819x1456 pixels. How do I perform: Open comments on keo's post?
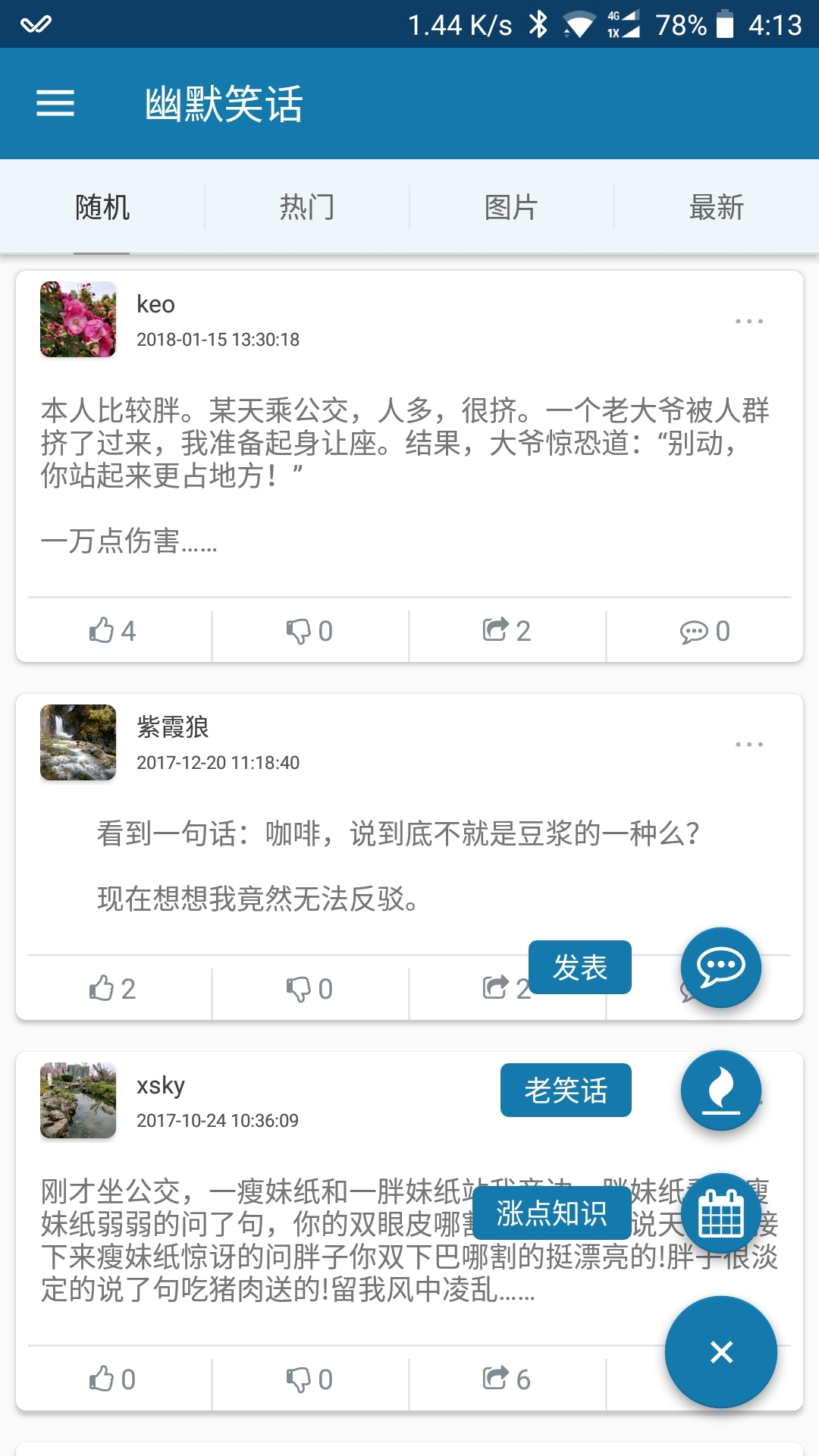(x=704, y=631)
